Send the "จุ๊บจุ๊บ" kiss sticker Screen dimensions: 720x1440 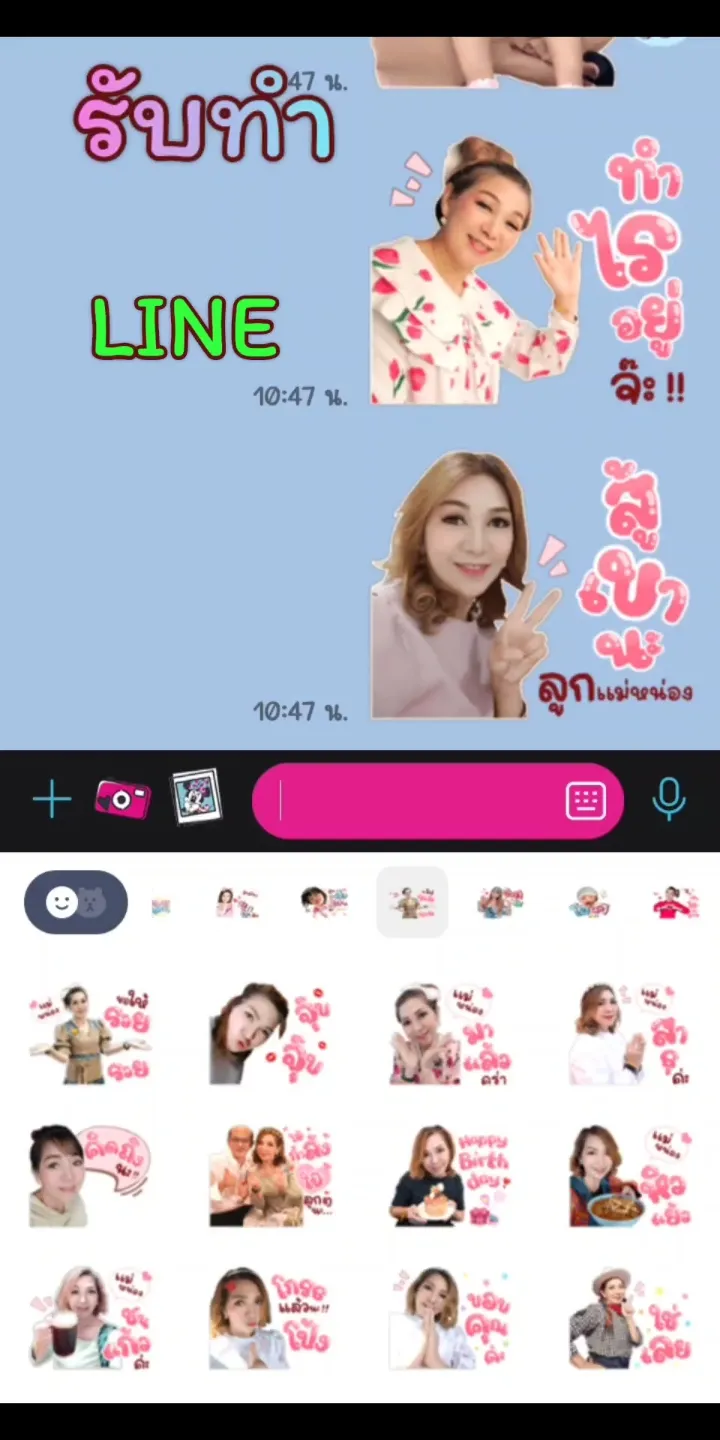tap(270, 1035)
